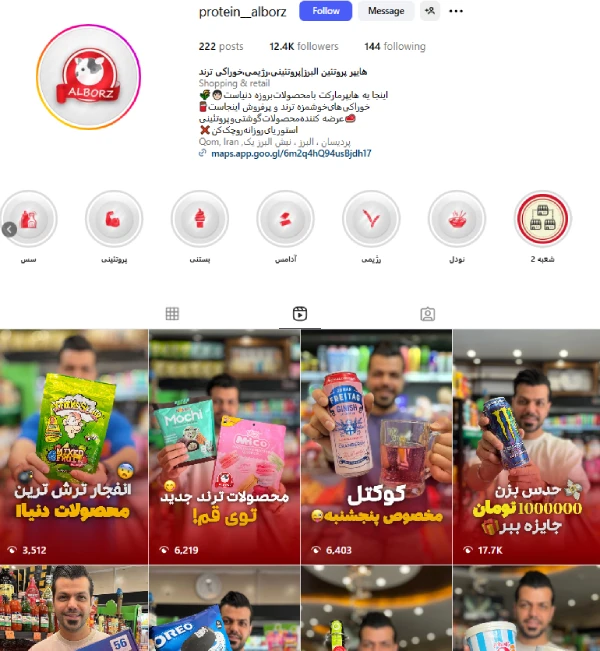Image resolution: width=600 pixels, height=651 pixels.
Task: Open the آدامس story highlight
Action: pyautogui.click(x=285, y=219)
